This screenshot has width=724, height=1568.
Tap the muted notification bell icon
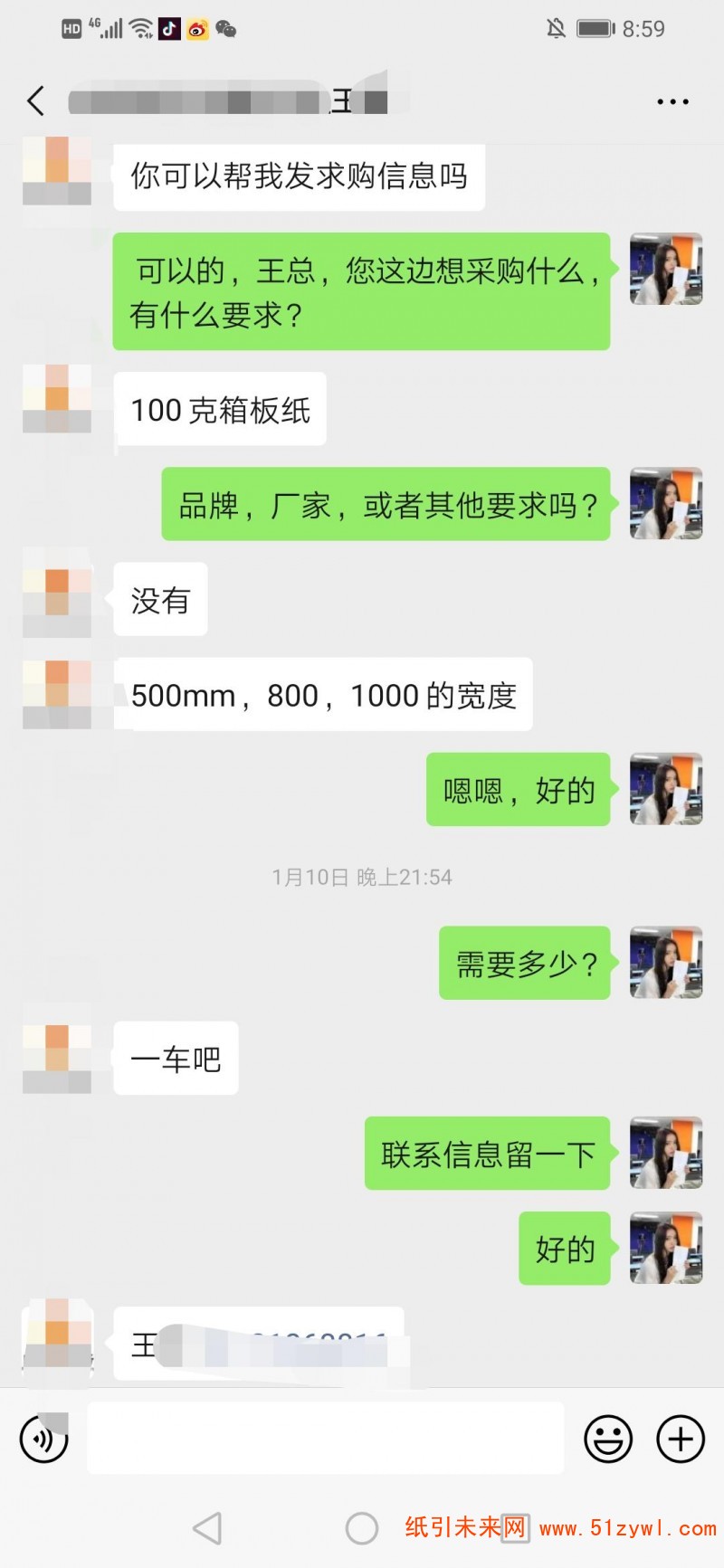(x=555, y=28)
